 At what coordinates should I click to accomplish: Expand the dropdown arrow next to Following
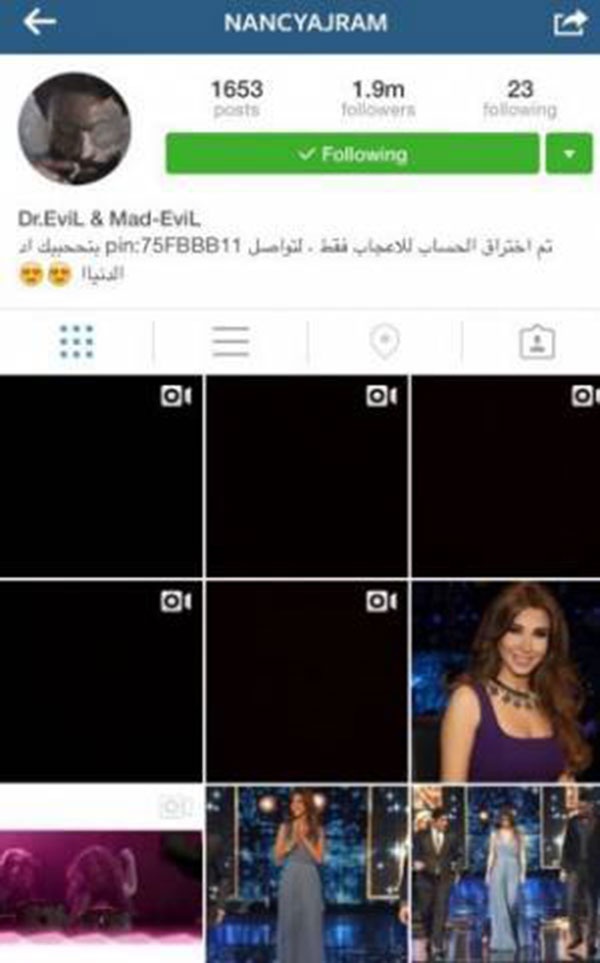point(569,154)
